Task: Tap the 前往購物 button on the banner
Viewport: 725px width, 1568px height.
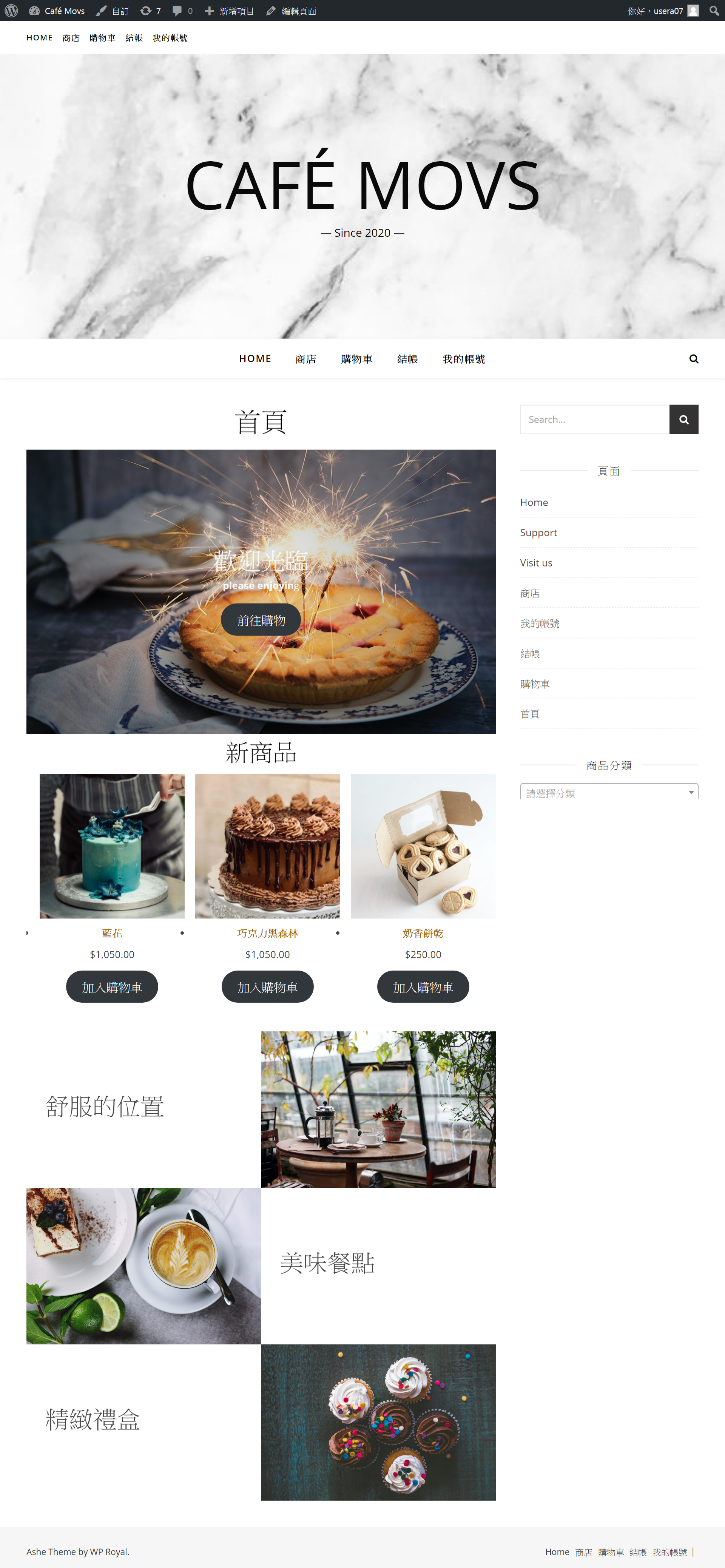Action: [x=261, y=620]
